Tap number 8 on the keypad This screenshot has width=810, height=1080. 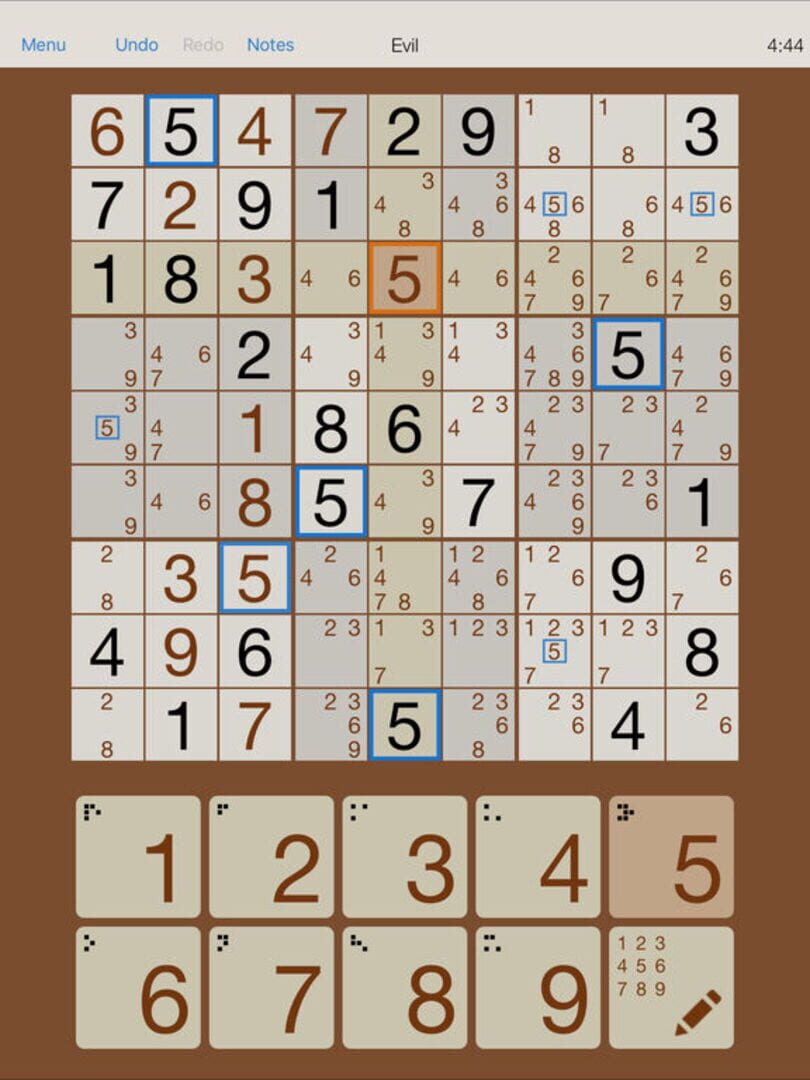405,988
